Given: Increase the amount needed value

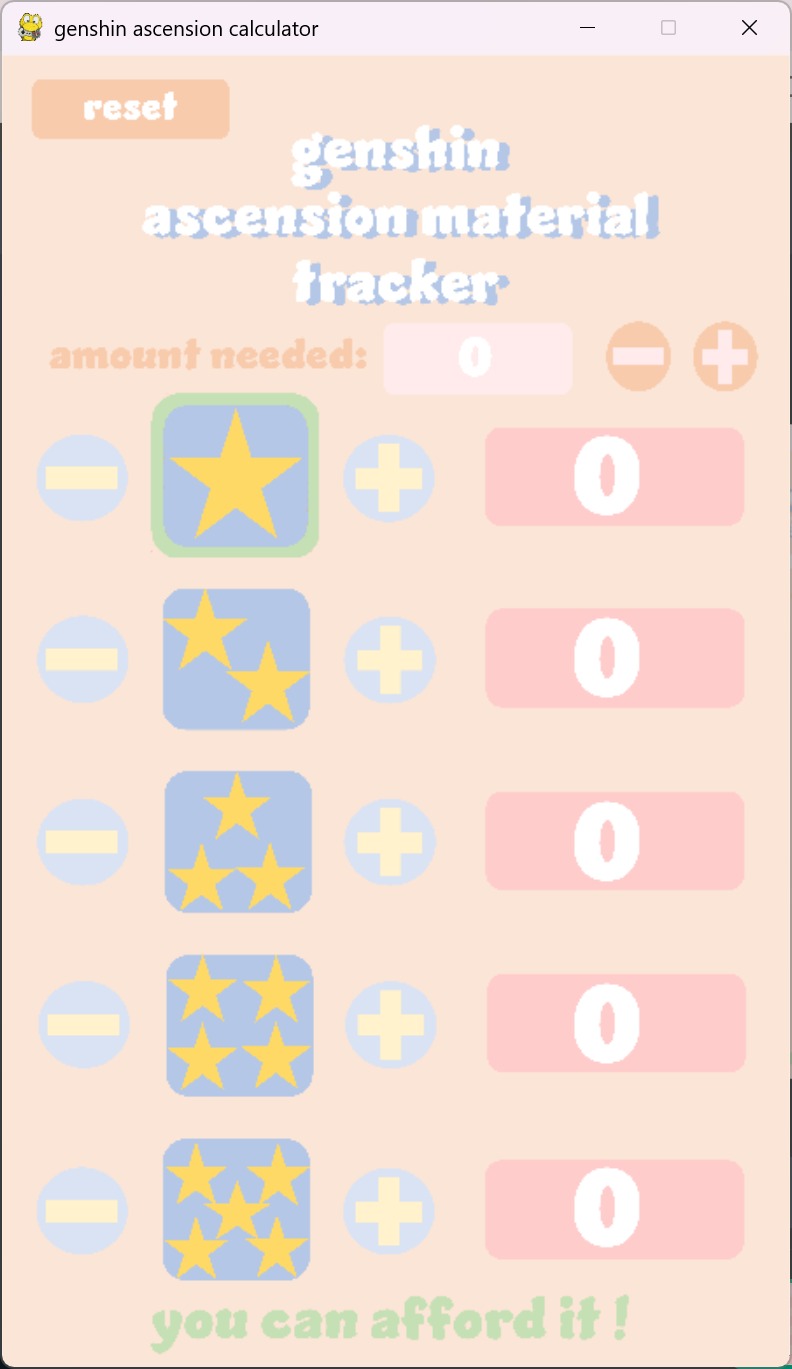Looking at the screenshot, I should 725,356.
